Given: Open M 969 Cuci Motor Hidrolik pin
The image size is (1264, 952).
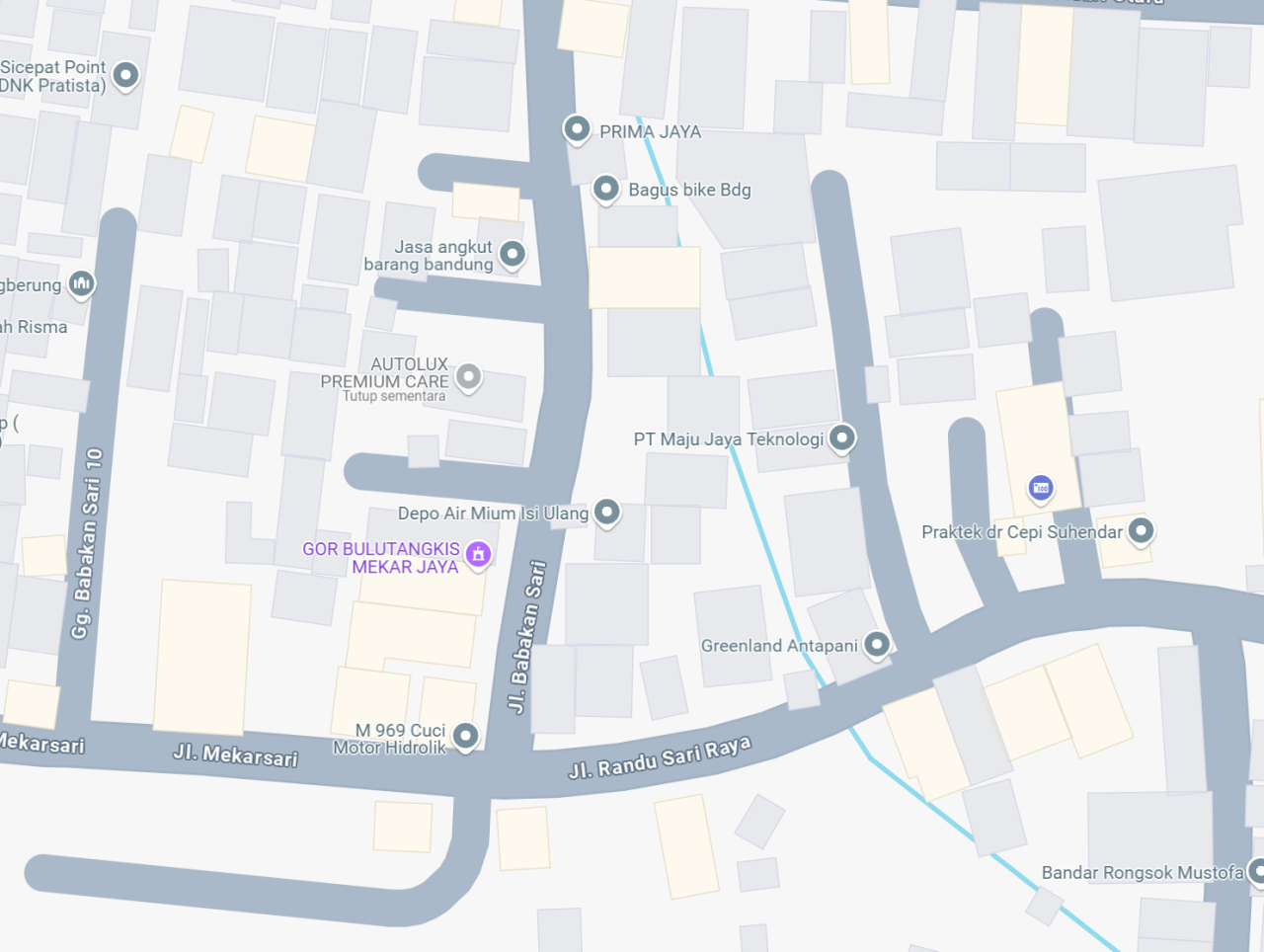Looking at the screenshot, I should 465,736.
